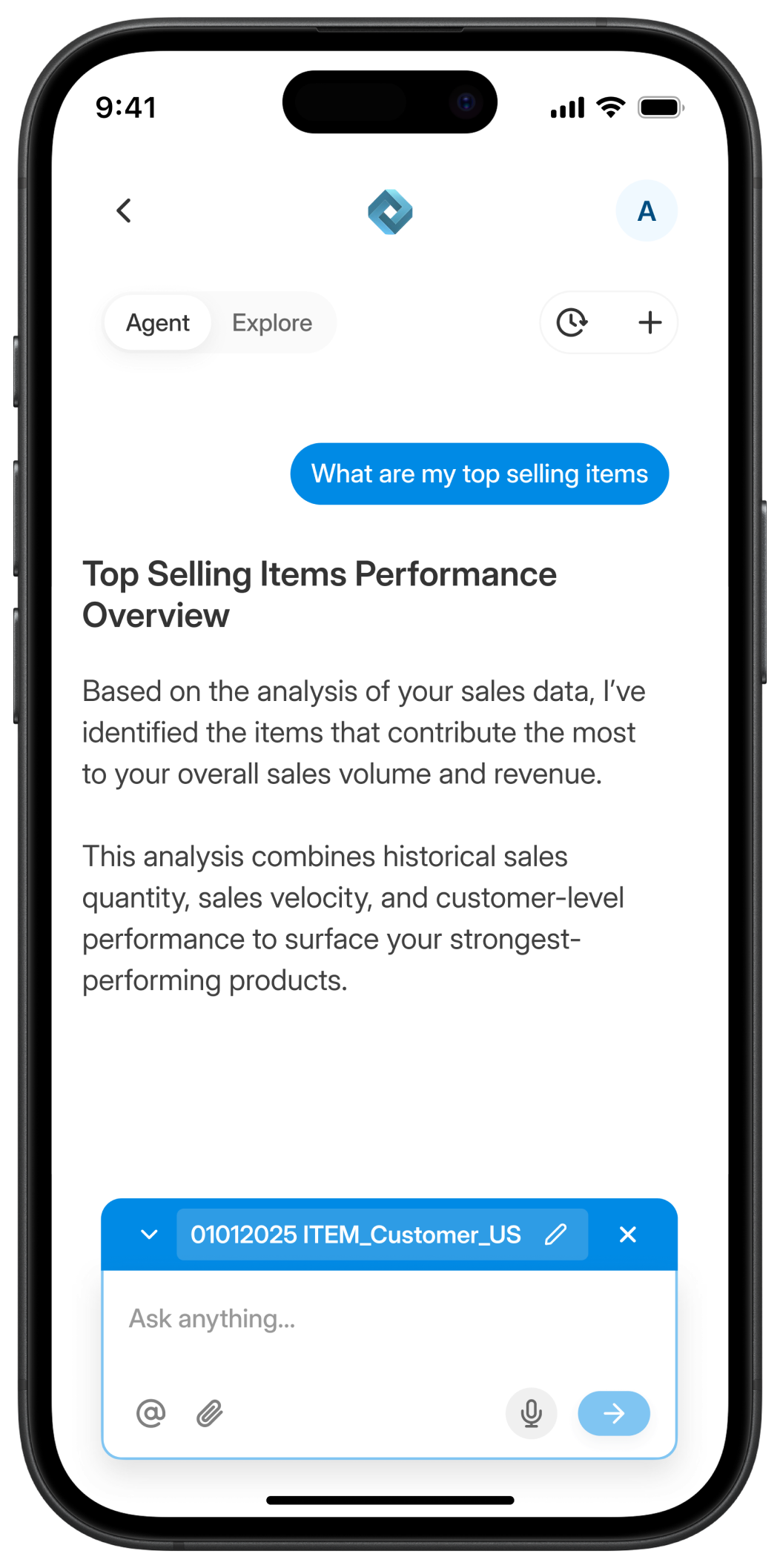
Task: Select the Agent tab
Action: [158, 323]
